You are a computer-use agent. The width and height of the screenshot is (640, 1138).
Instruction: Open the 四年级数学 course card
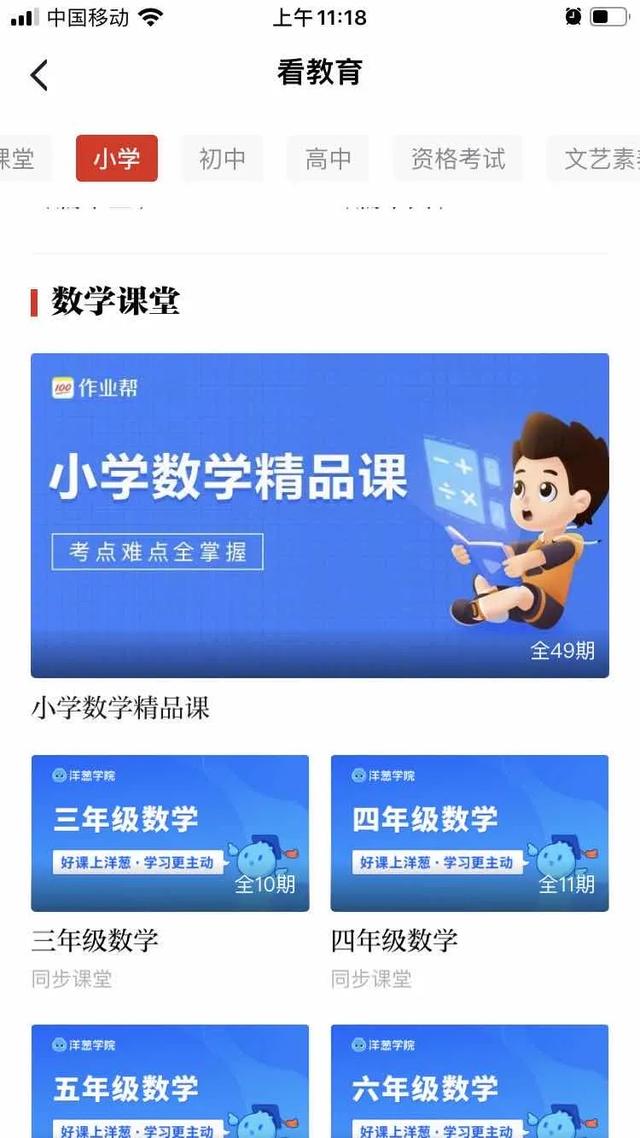[x=470, y=833]
